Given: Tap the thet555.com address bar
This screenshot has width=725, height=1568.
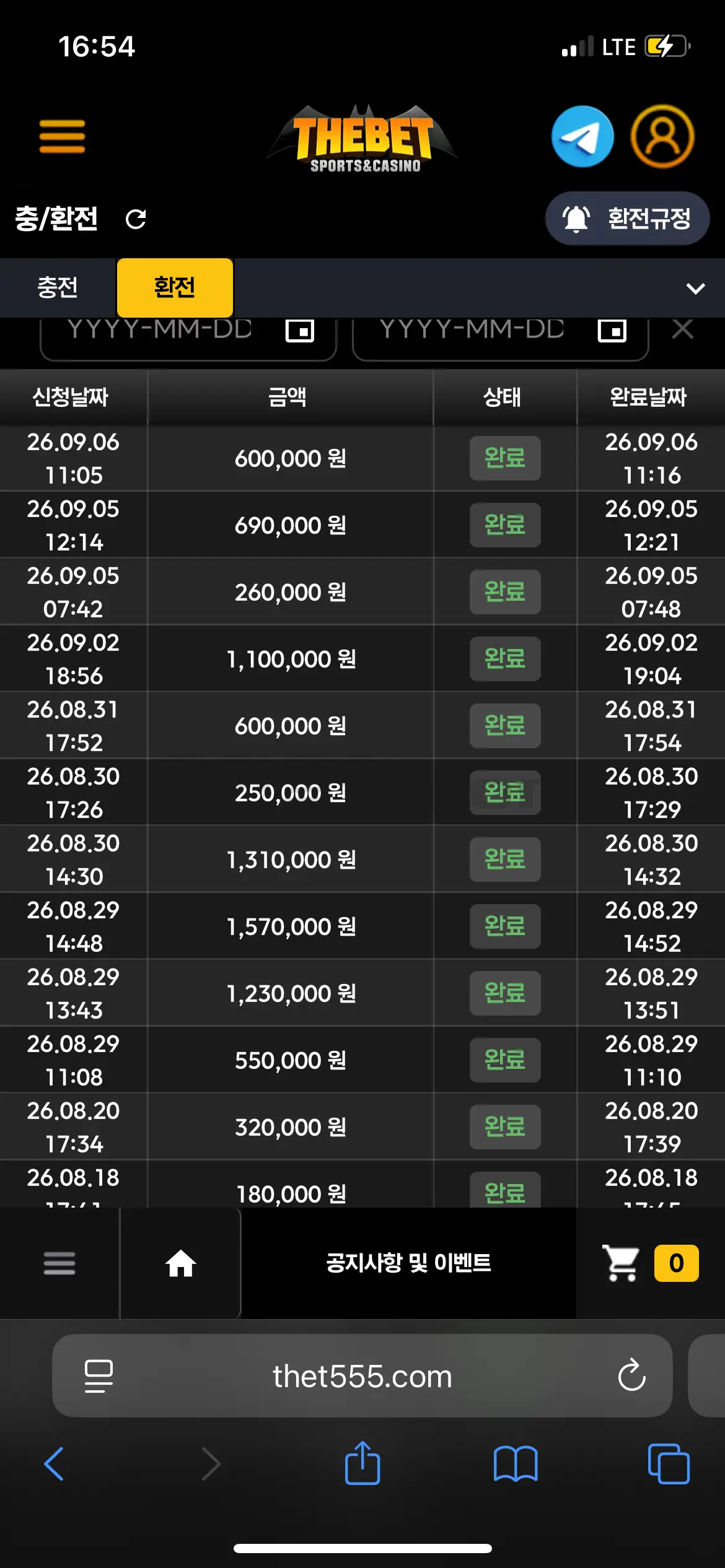Looking at the screenshot, I should (362, 1377).
